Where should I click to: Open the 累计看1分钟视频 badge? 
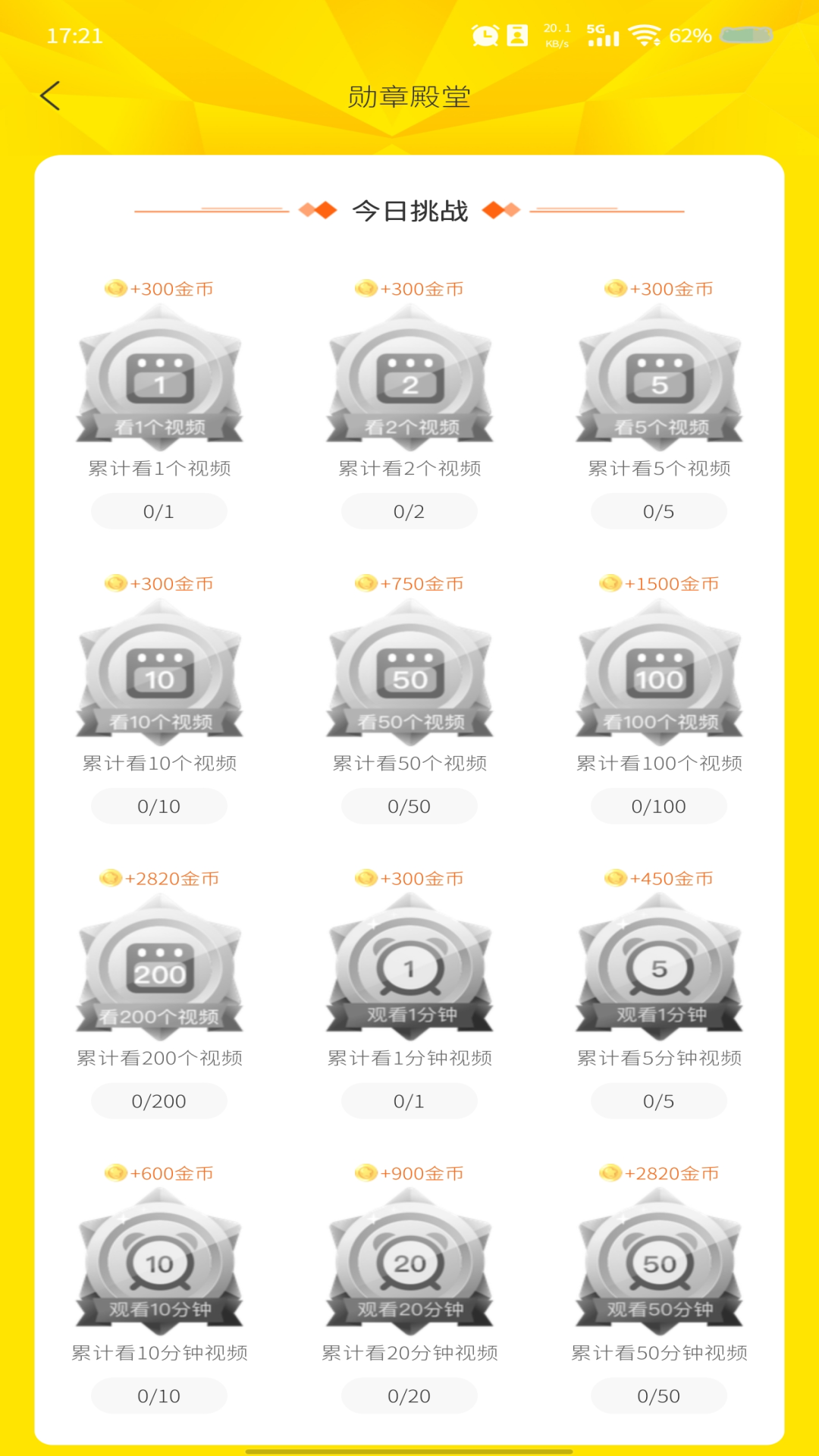[x=409, y=967]
